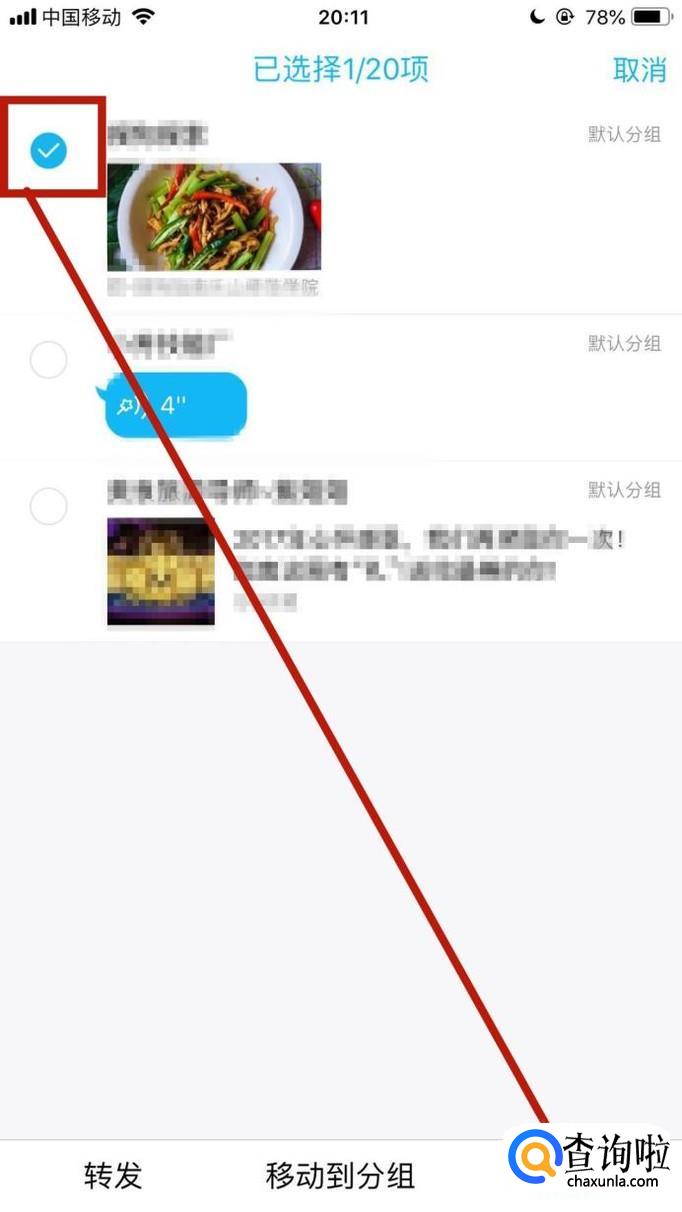Play the 4'' voice message bubble
Viewport: 682px width, 1212px height.
(176, 406)
